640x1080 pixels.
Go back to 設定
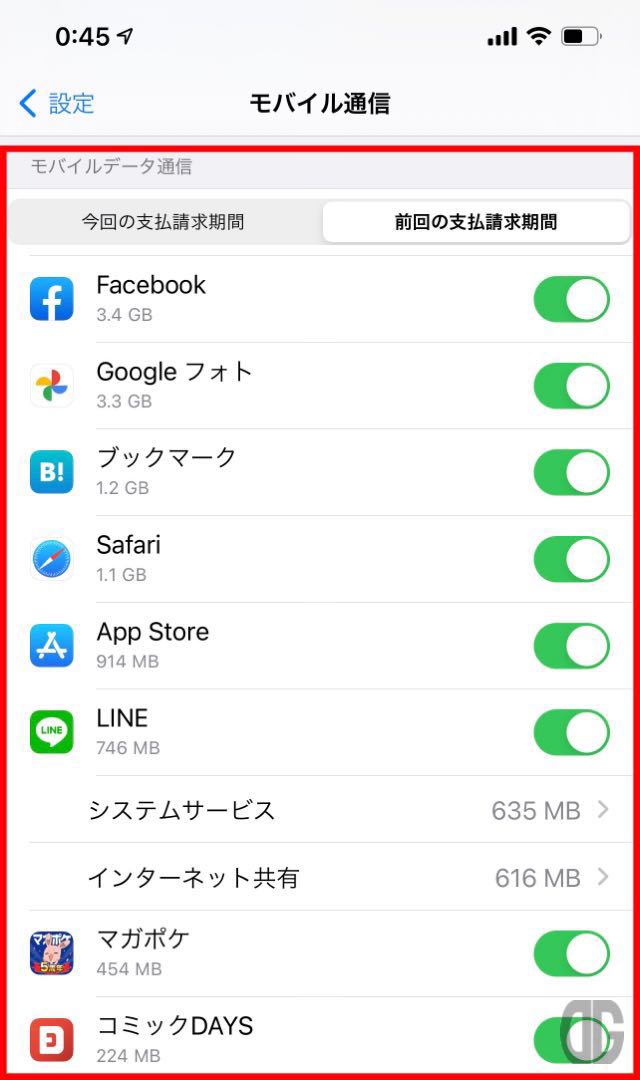(x=56, y=103)
